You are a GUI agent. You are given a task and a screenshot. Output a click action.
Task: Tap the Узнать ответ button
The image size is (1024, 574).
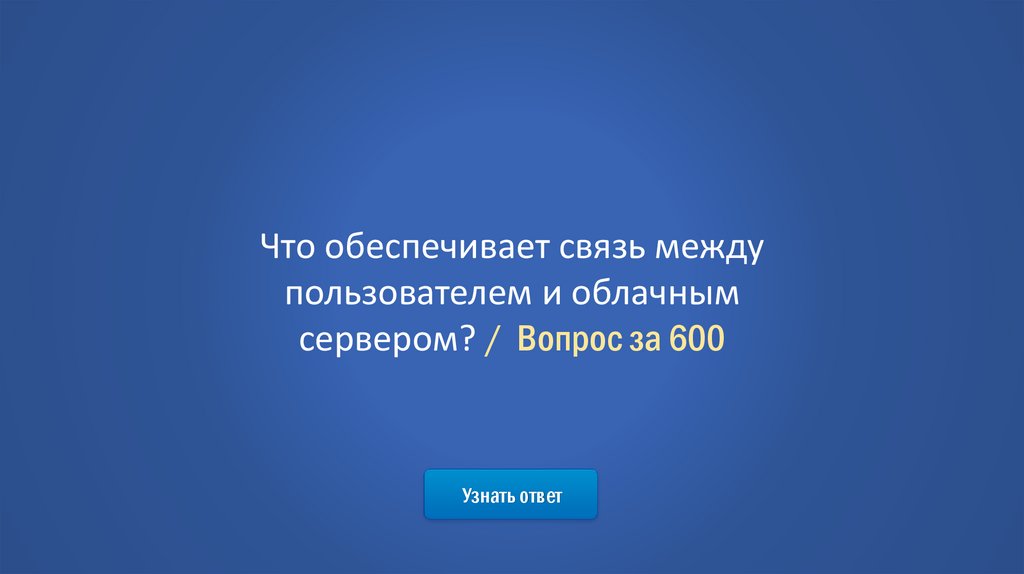click(x=511, y=495)
